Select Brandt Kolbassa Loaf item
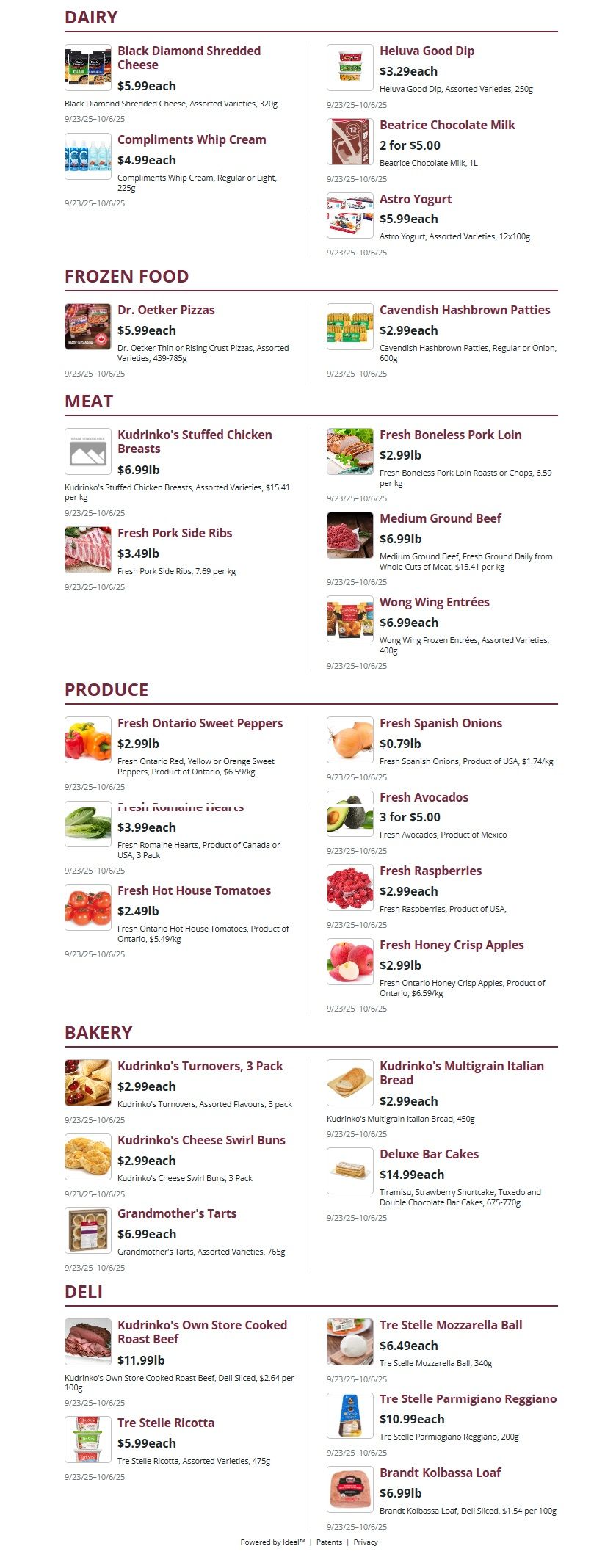This screenshot has height=1568, width=616. coord(440,1473)
